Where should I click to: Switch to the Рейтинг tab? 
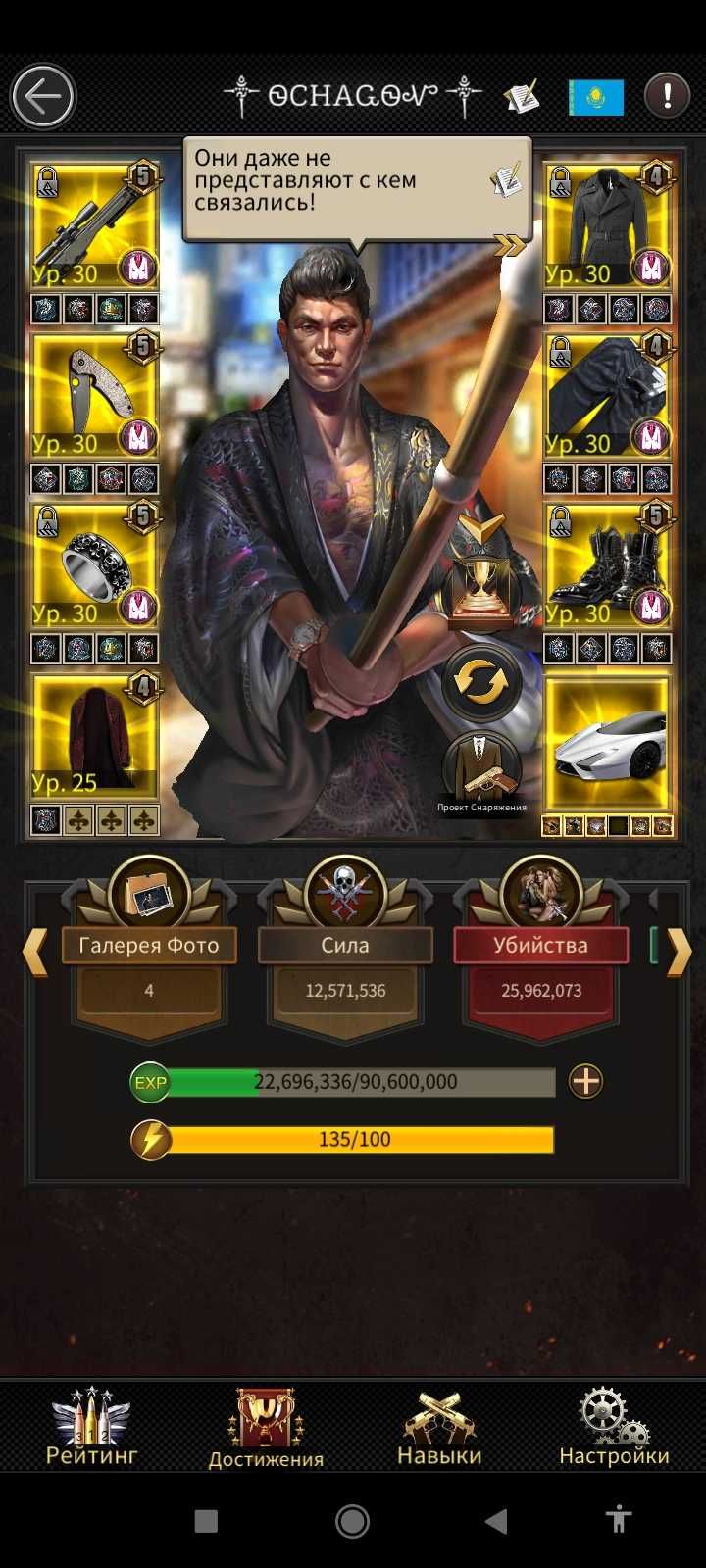[91, 1429]
